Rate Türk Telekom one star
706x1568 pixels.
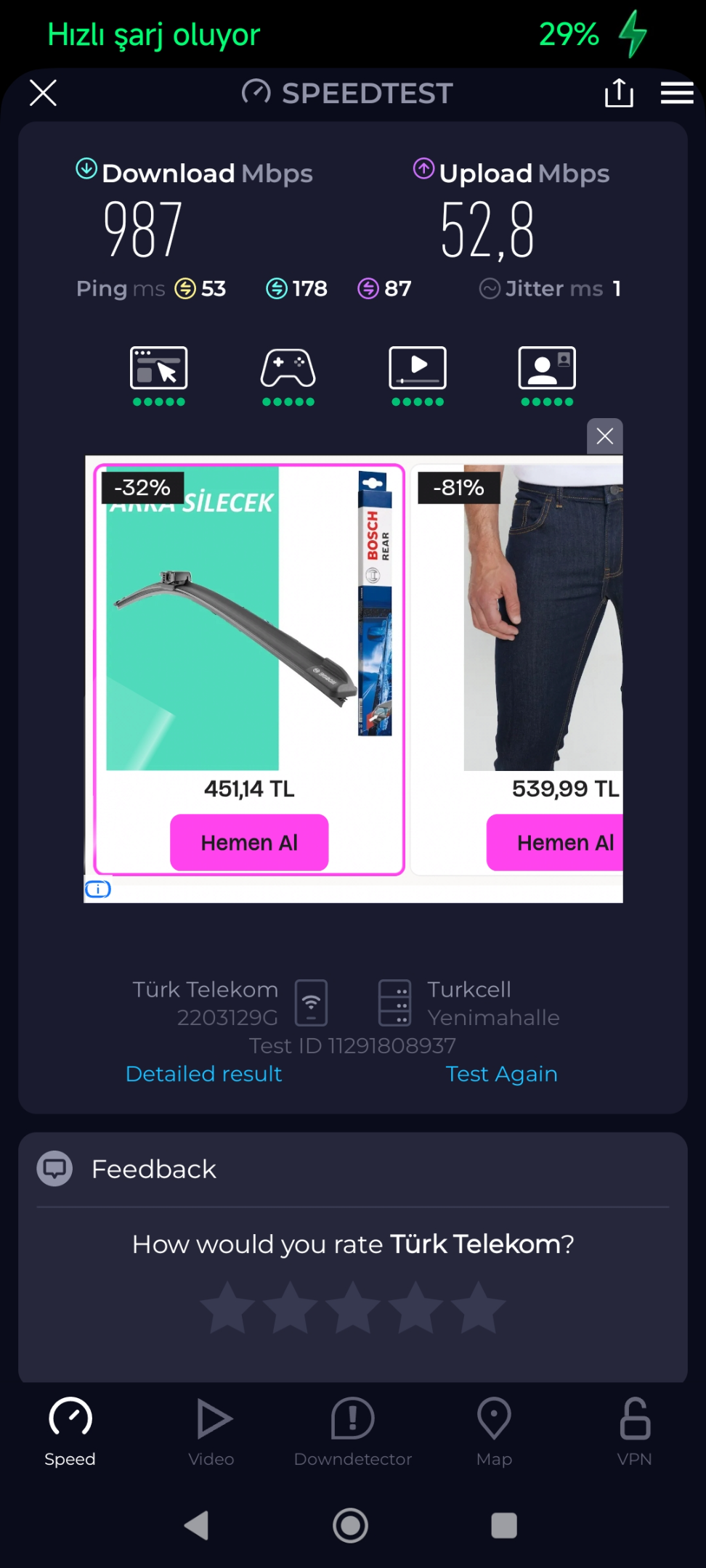pos(227,1307)
